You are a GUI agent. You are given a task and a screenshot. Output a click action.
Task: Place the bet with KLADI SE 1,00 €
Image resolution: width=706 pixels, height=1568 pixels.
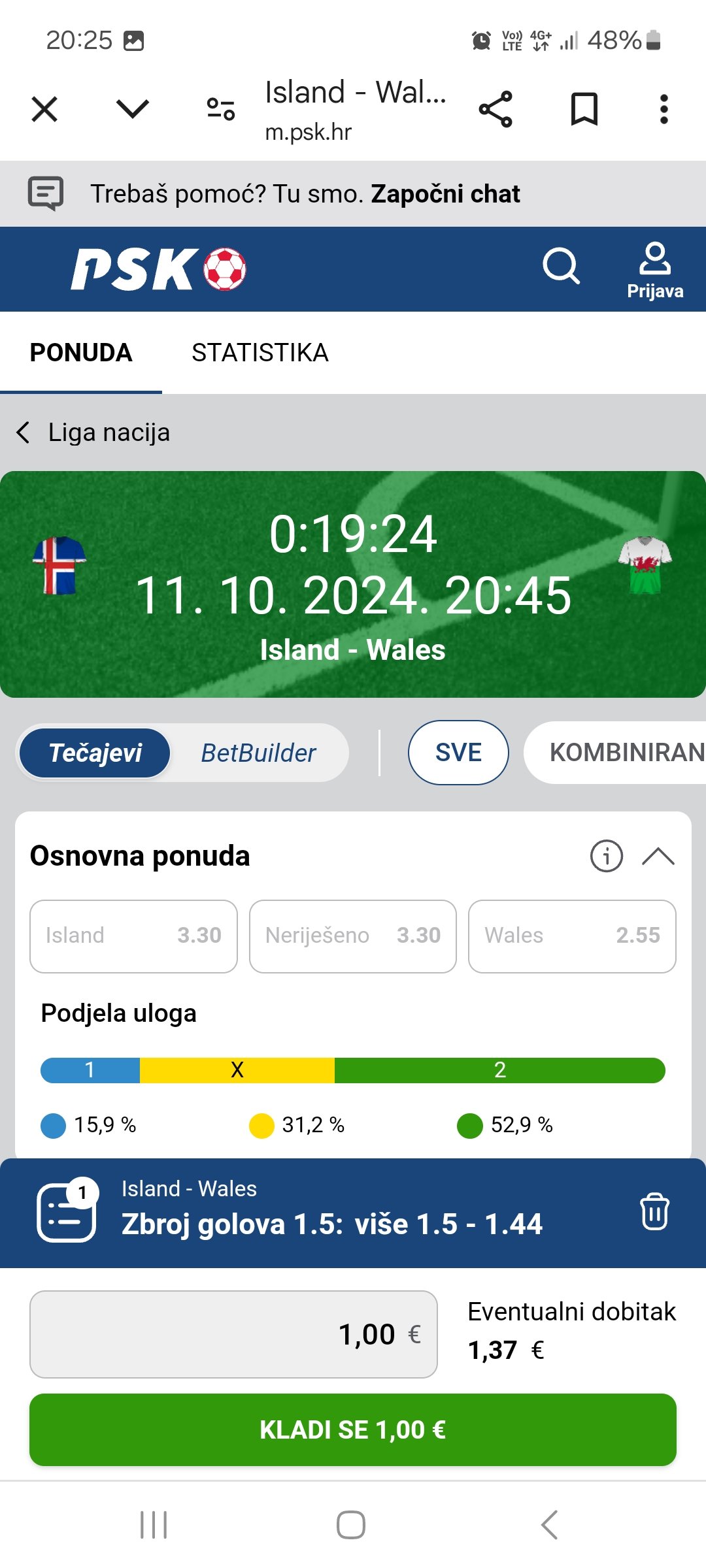click(x=353, y=1429)
